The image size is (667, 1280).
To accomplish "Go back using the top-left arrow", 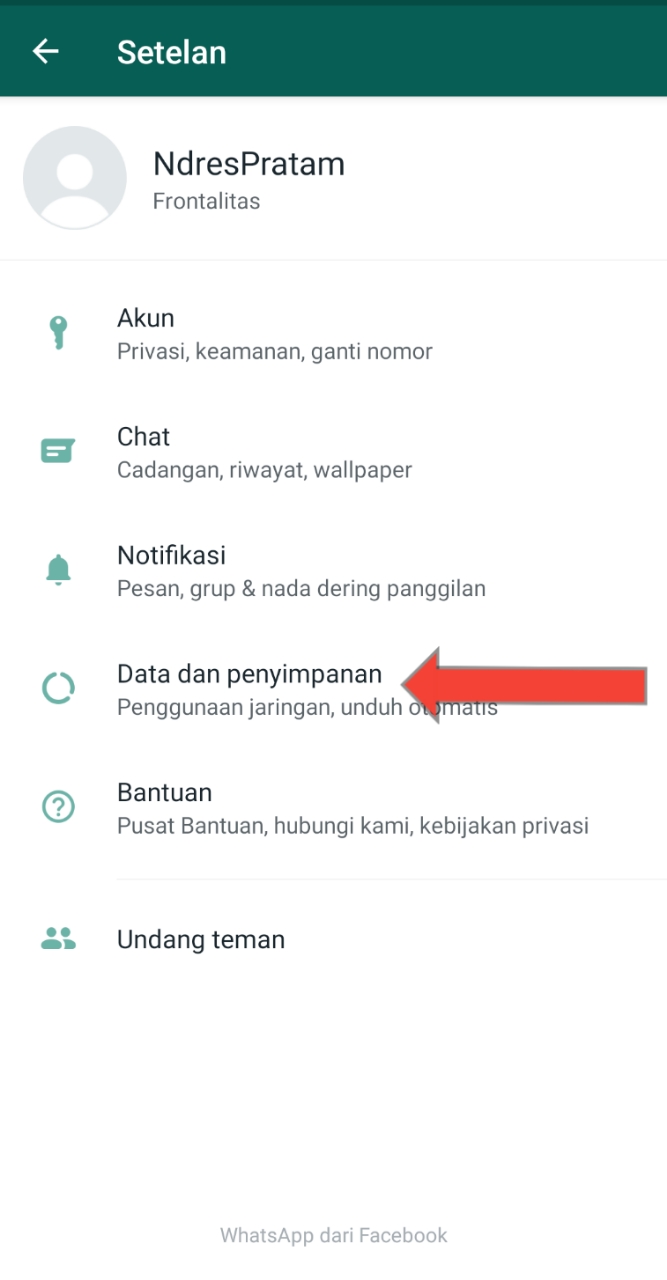I will point(46,52).
